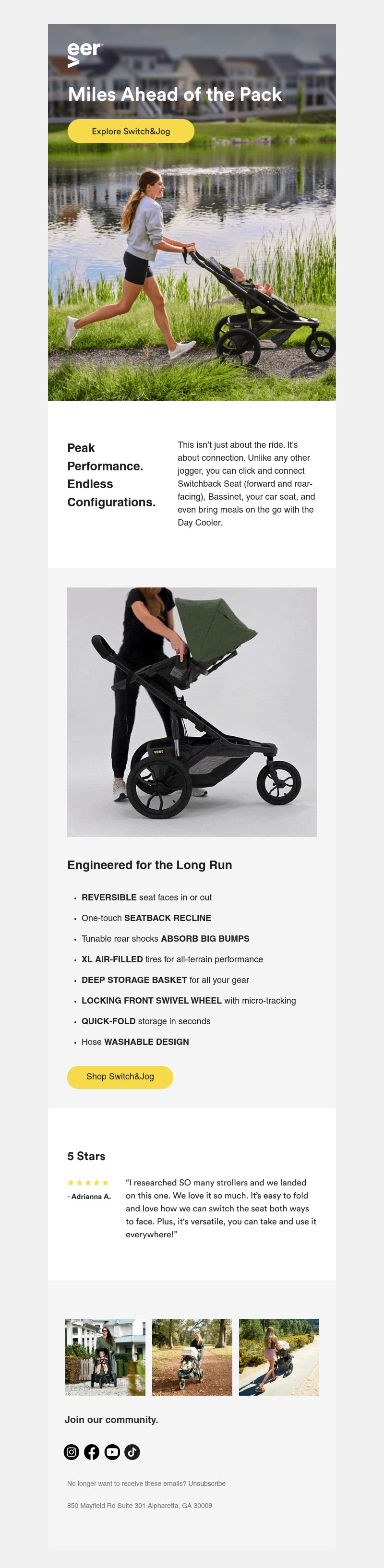
Task: Tap the Explore Switch&Jog button
Action: [x=131, y=131]
